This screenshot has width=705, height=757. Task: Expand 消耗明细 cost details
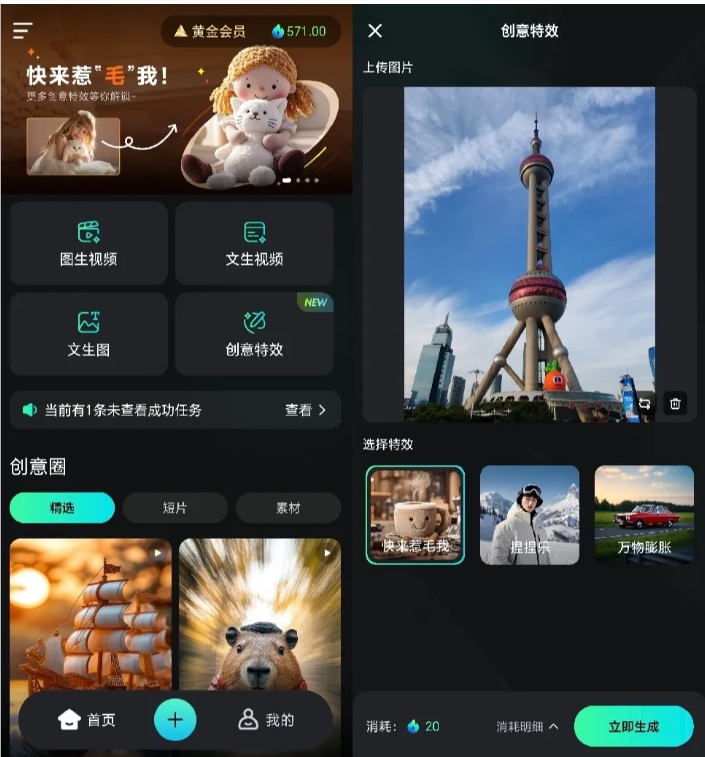(527, 727)
